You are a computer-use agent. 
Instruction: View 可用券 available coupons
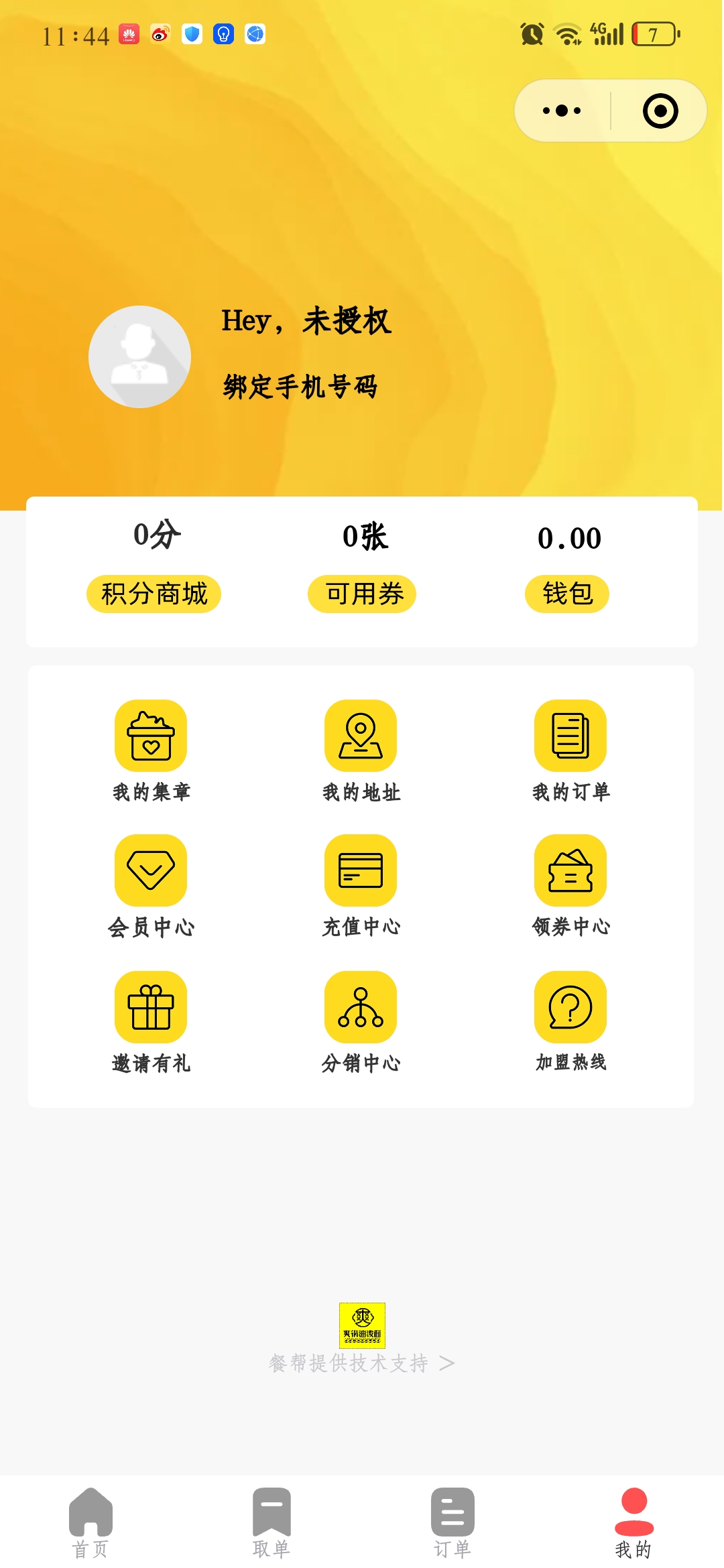tap(362, 594)
